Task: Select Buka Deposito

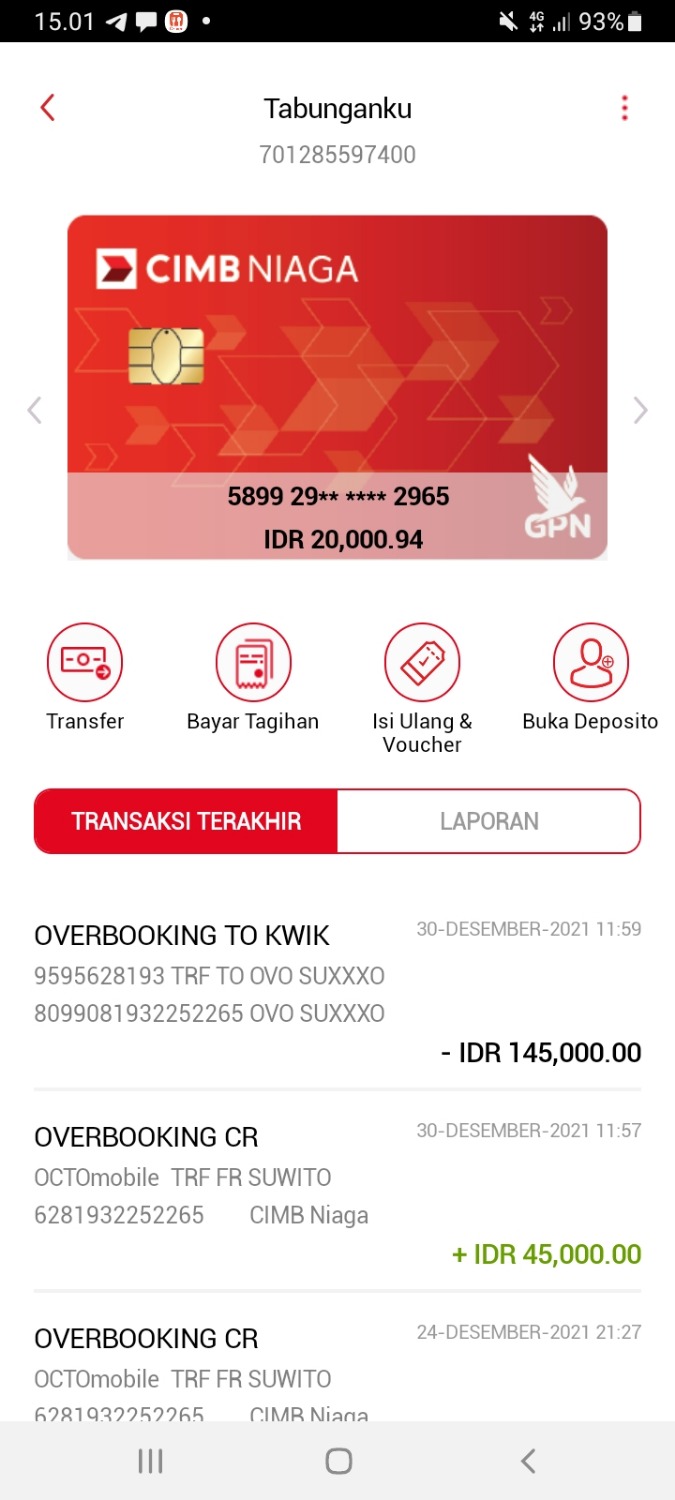Action: click(x=590, y=662)
